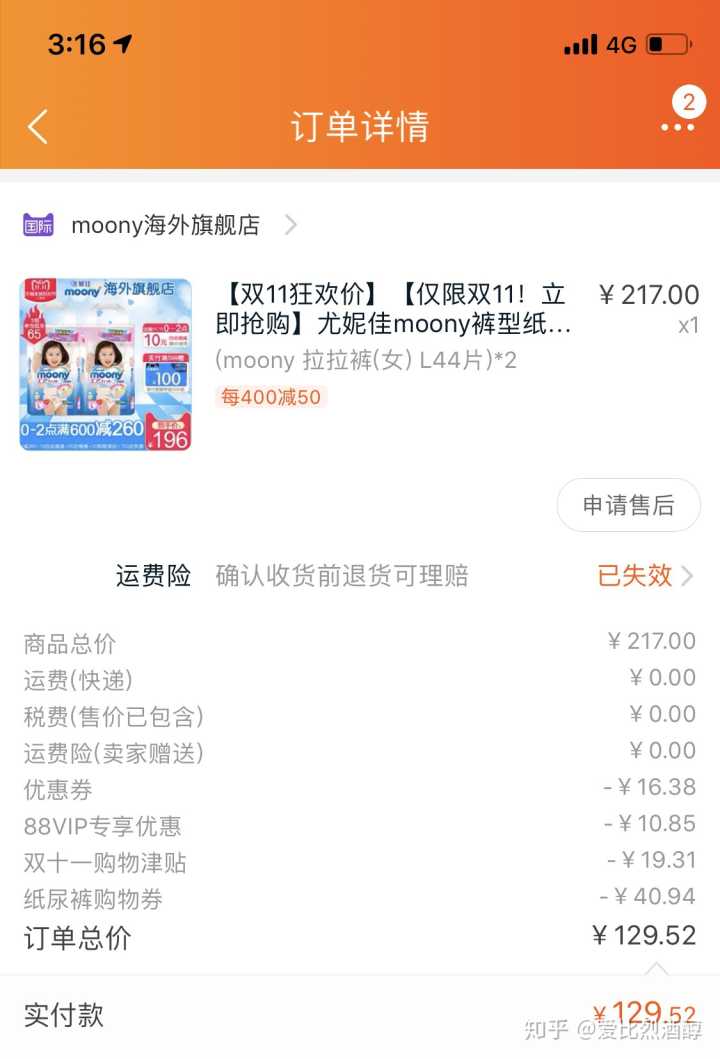Open moony海外旗舰店 store page
Screen dimensions: 720x1059
tap(165, 225)
